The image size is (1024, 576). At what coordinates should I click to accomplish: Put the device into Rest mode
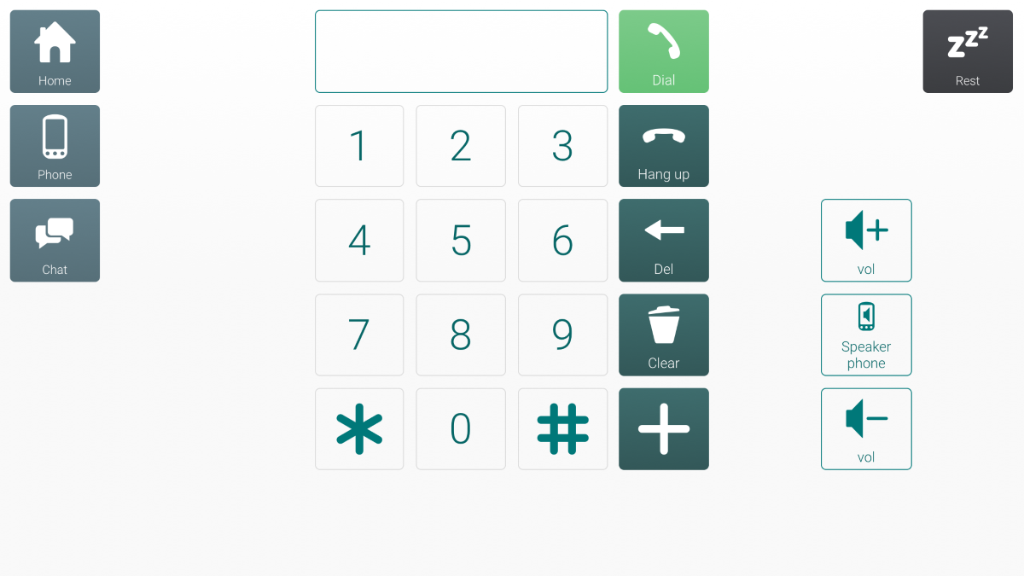967,51
